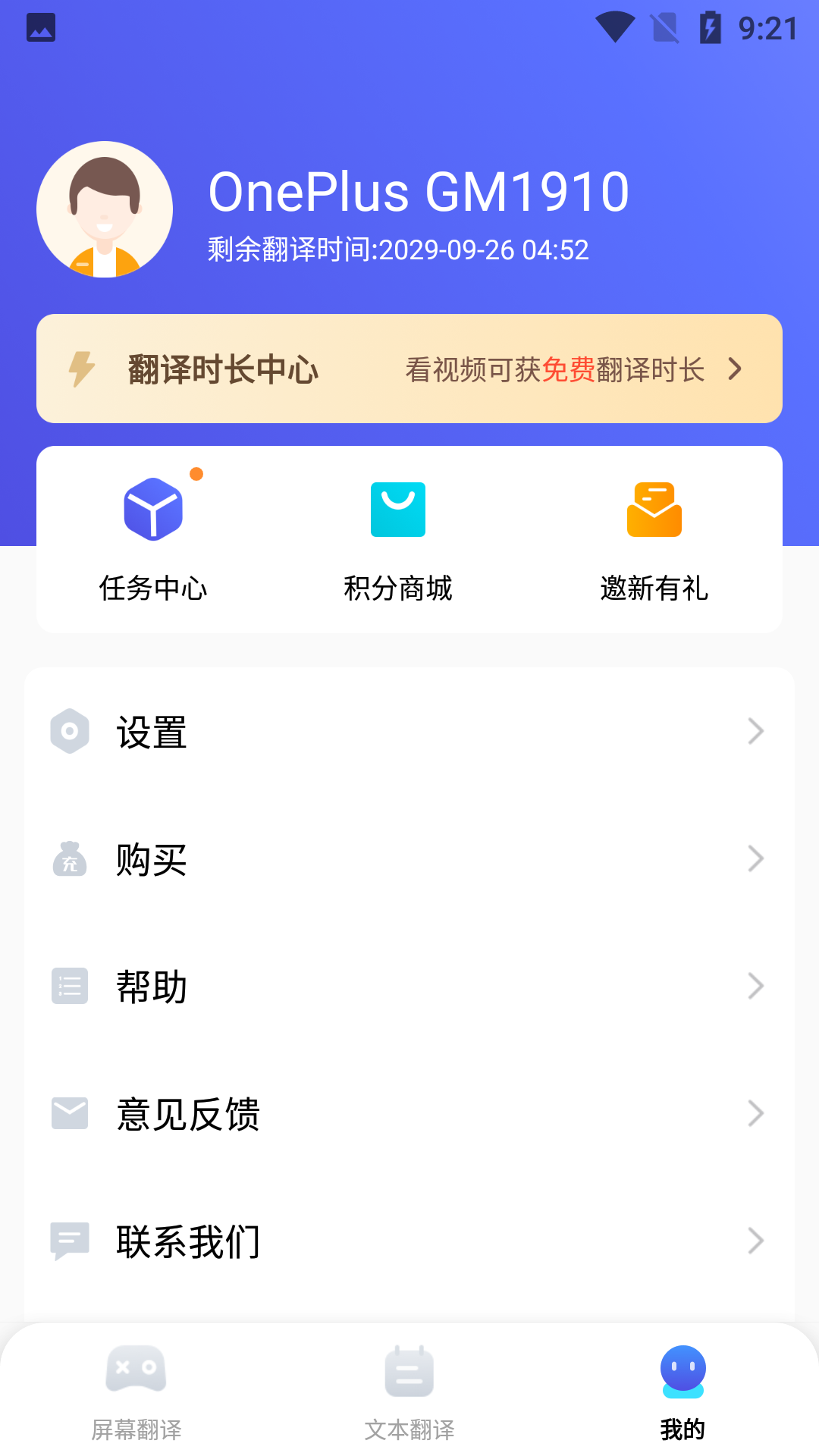The width and height of the screenshot is (819, 1456).
Task: Click the envelope icon beside 意见反馈
Action: pyautogui.click(x=69, y=1113)
